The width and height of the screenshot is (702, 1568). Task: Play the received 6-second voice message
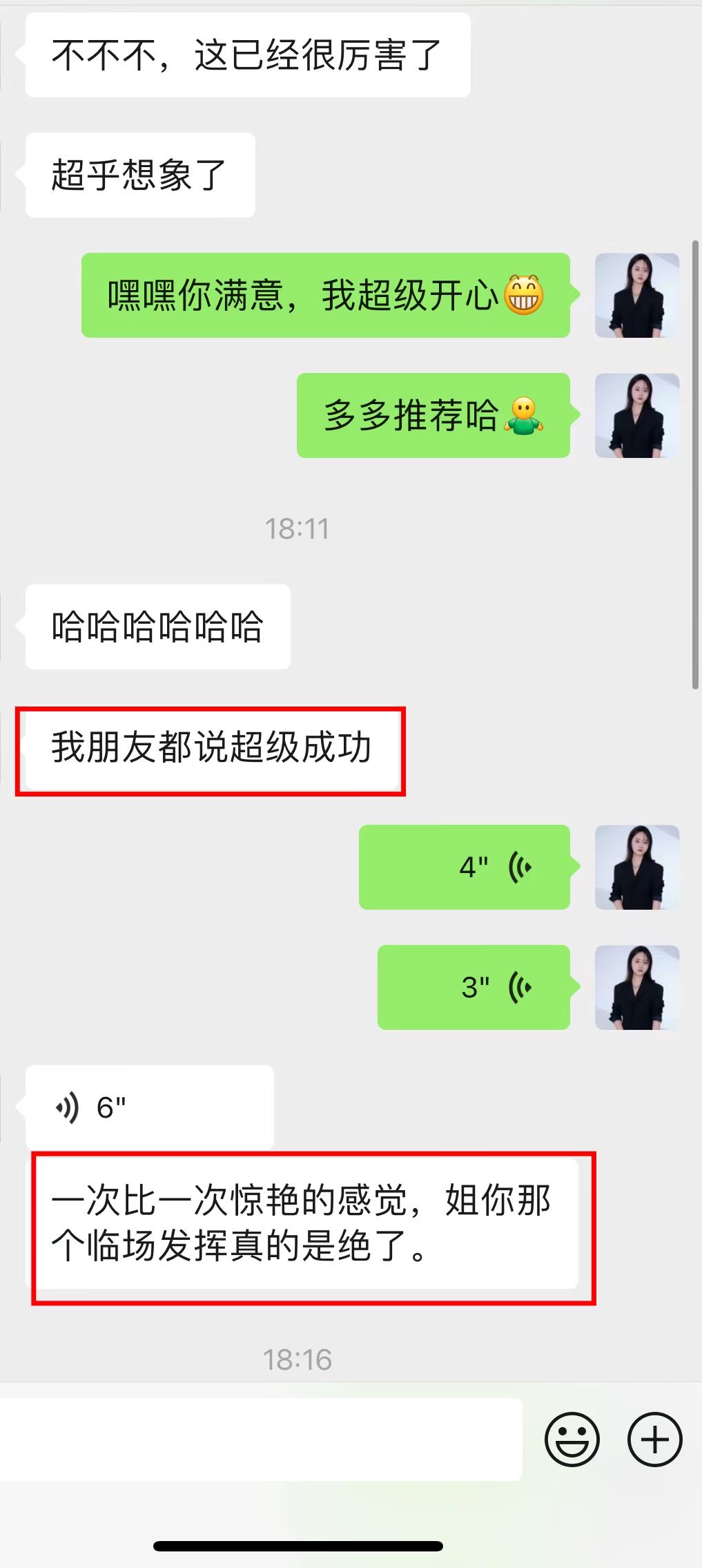point(150,1107)
